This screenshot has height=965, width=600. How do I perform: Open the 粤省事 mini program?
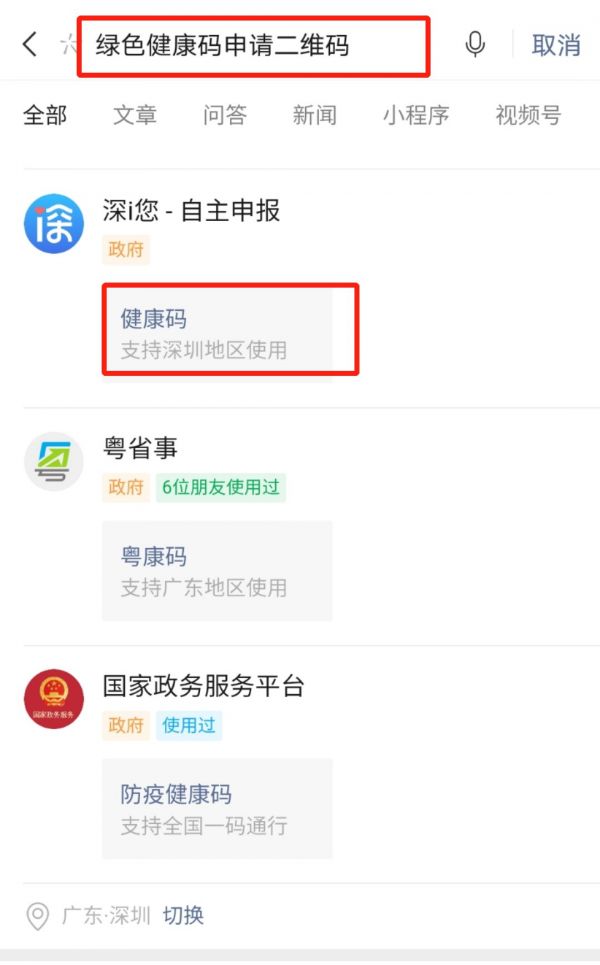click(140, 448)
